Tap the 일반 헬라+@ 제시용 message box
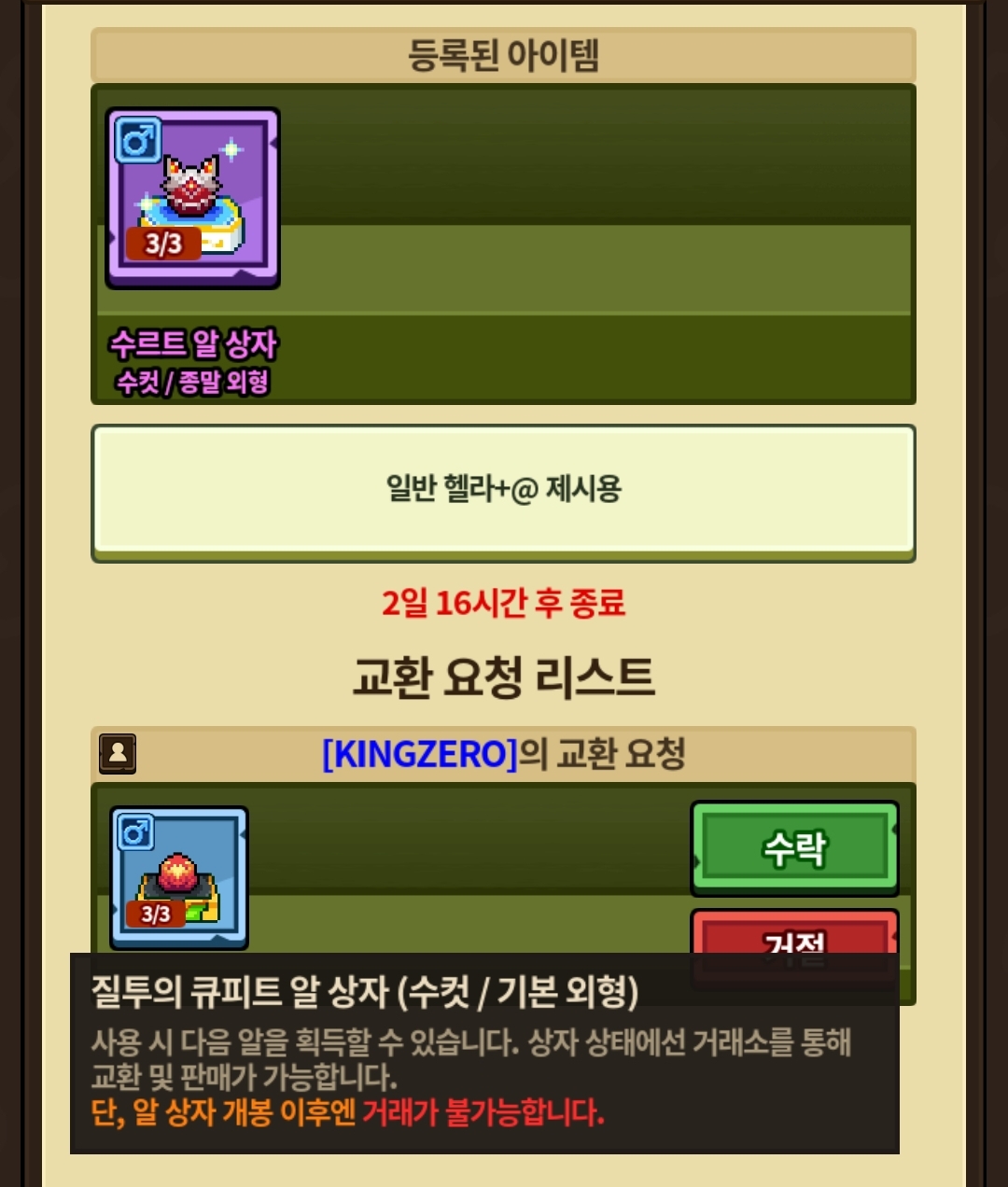Image resolution: width=1008 pixels, height=1187 pixels. 503,493
